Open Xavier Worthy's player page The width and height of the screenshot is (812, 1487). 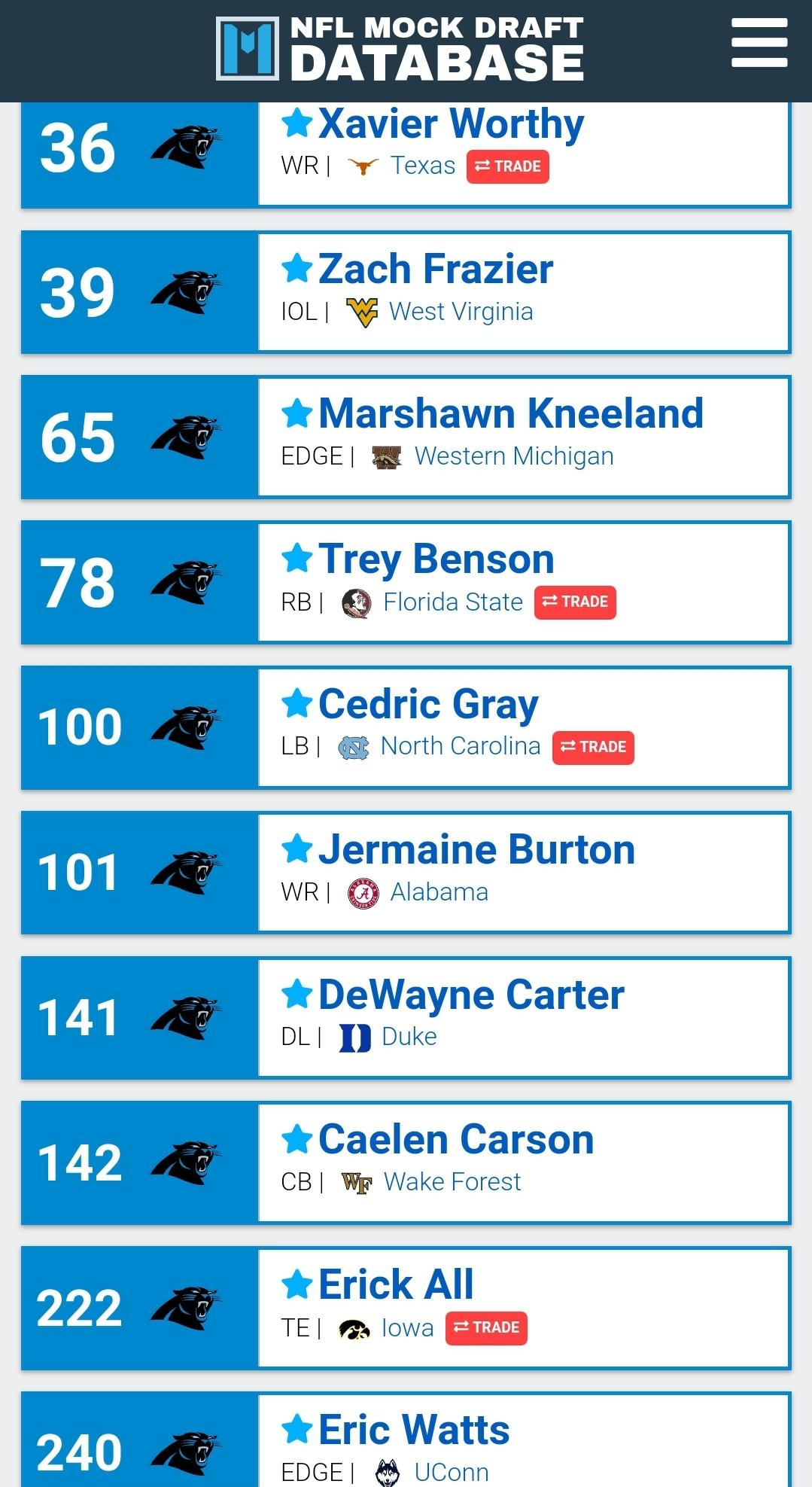point(451,124)
